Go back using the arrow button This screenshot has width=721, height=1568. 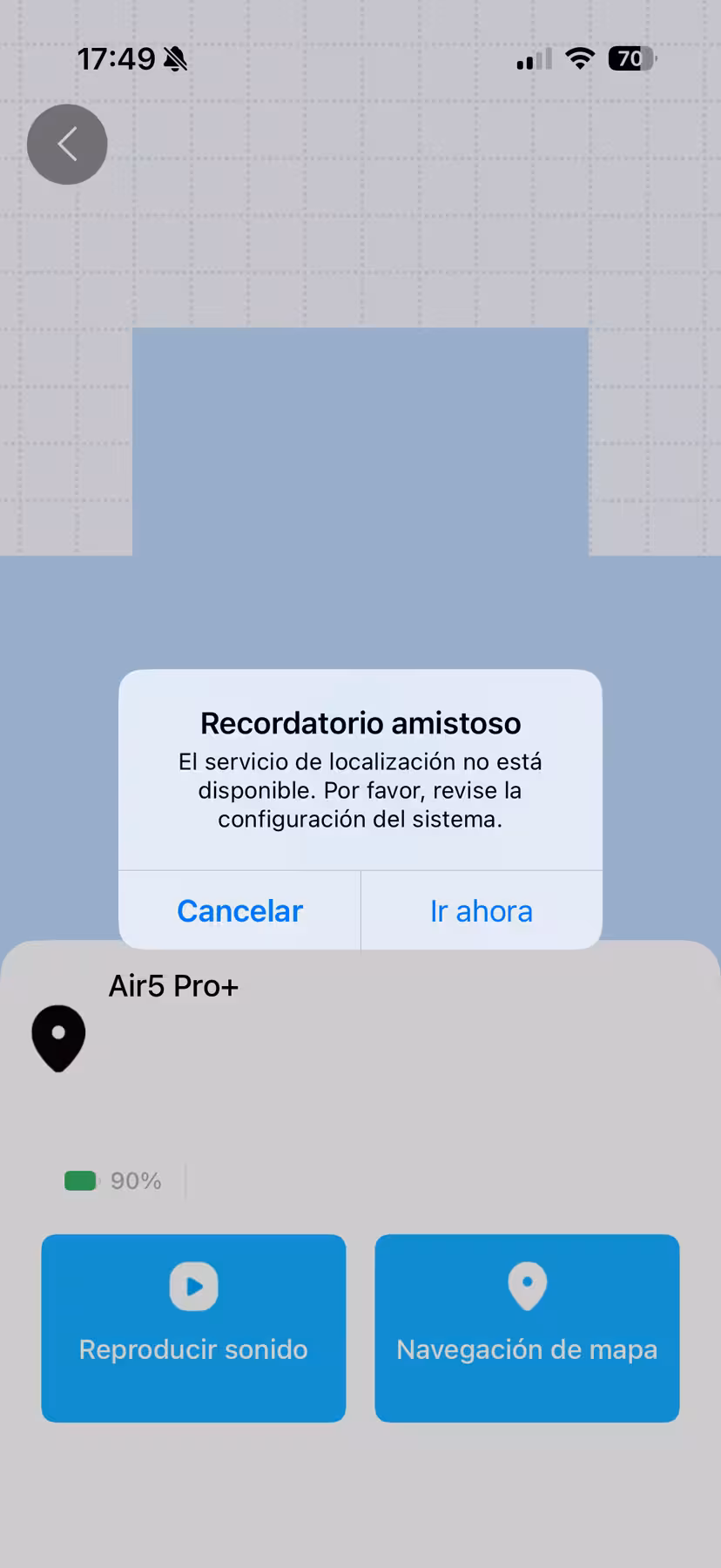[67, 145]
